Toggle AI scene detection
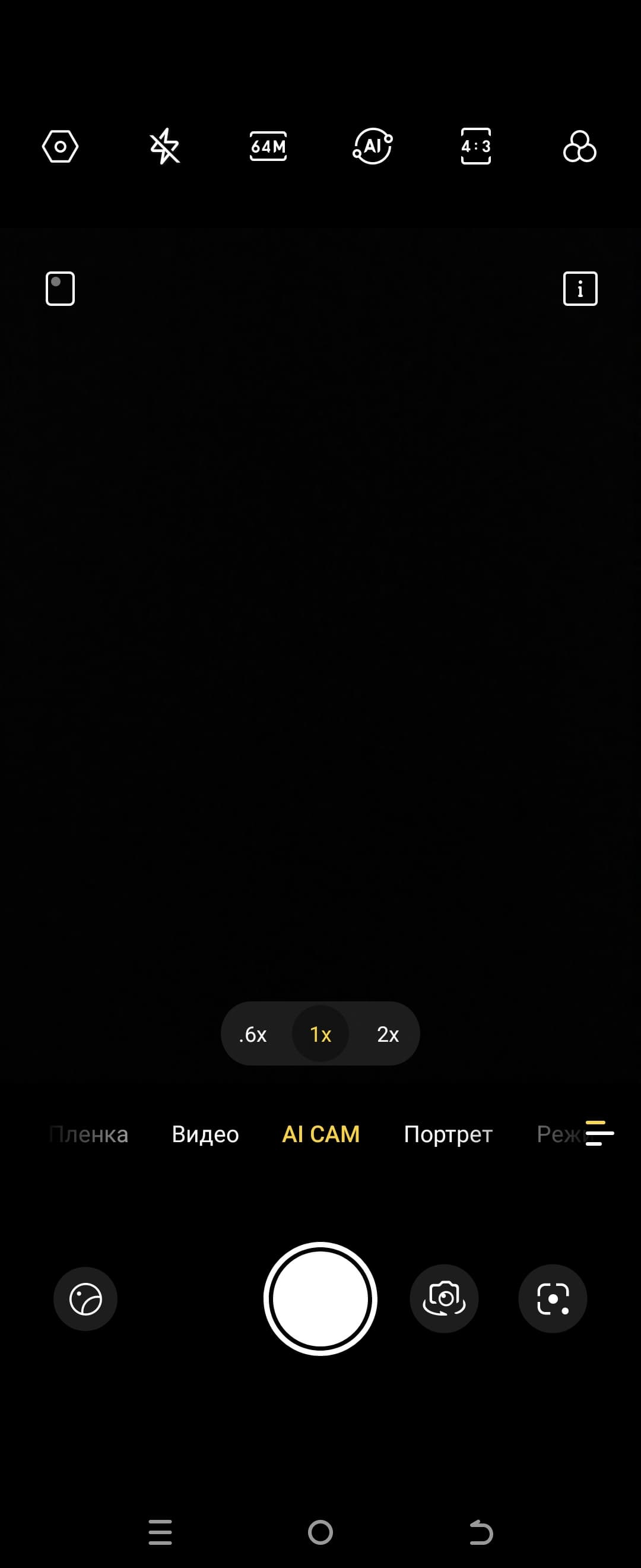 tap(372, 147)
